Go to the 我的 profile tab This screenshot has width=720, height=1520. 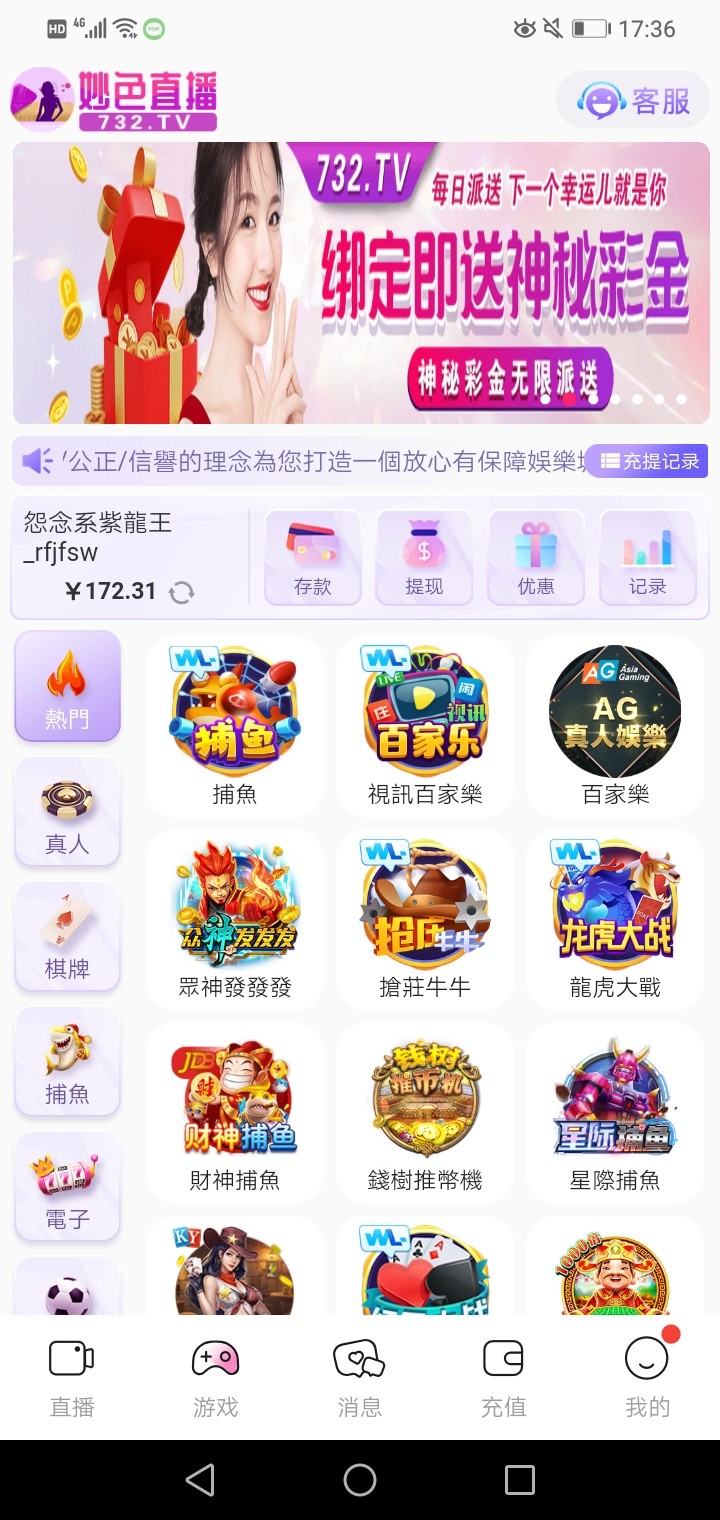click(647, 1377)
